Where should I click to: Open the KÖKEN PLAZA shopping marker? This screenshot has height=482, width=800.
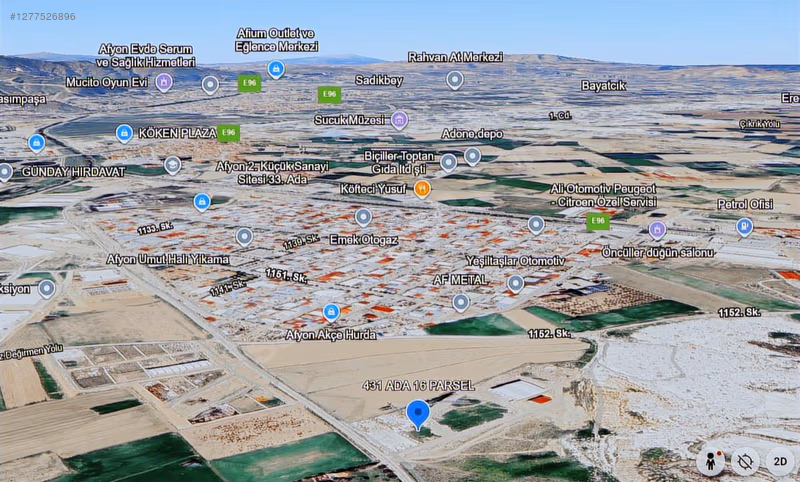point(124,133)
